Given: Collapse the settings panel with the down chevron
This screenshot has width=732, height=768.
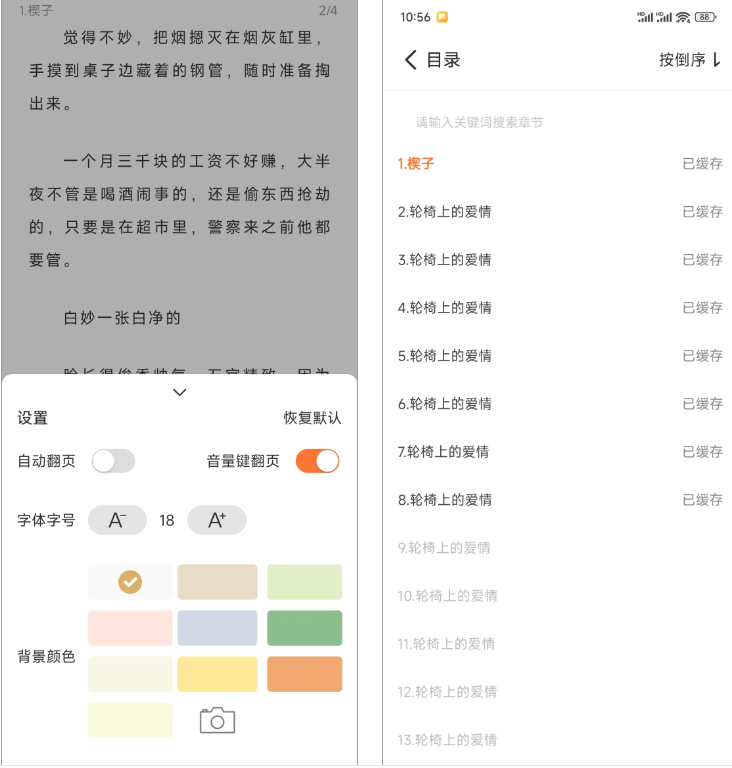Looking at the screenshot, I should pyautogui.click(x=179, y=392).
